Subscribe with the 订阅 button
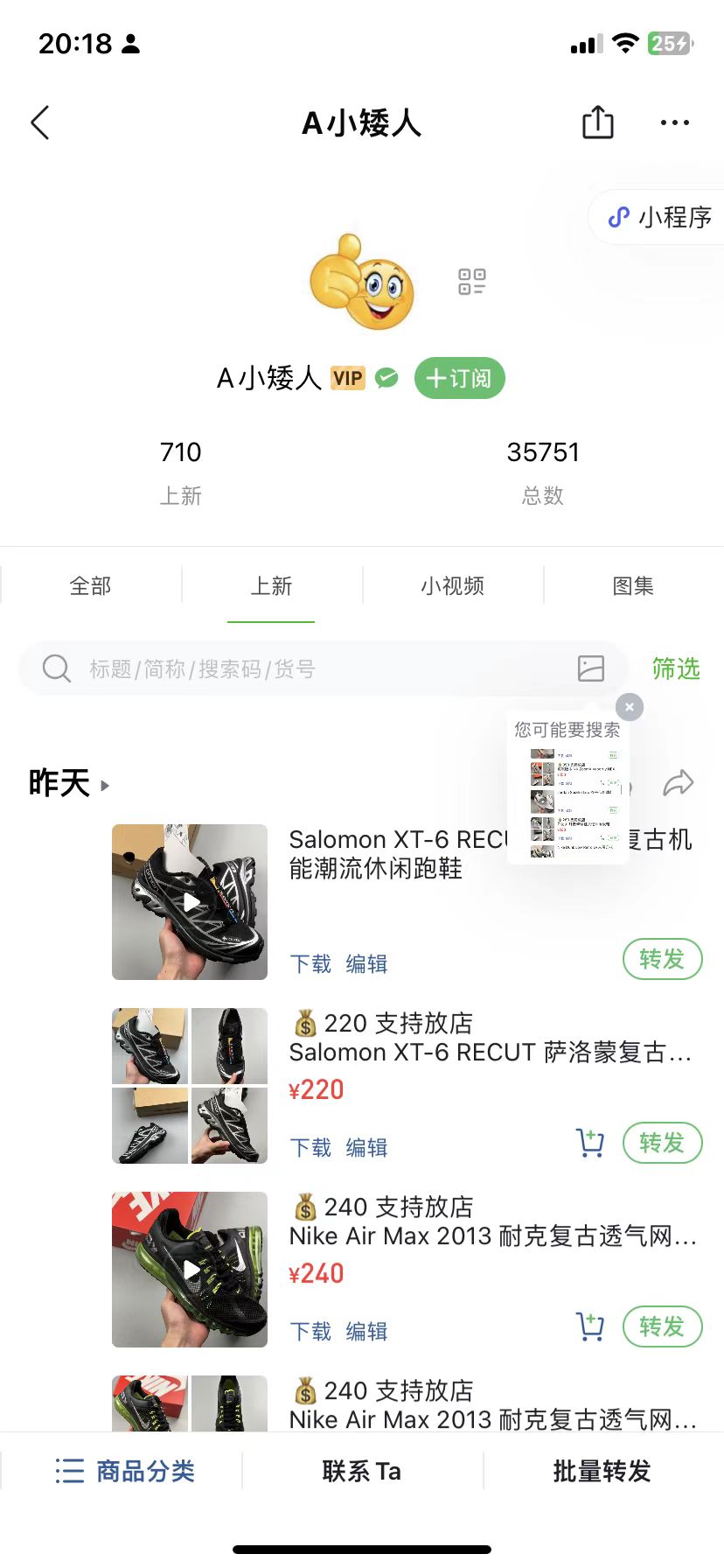The width and height of the screenshot is (724, 1568). click(x=460, y=378)
